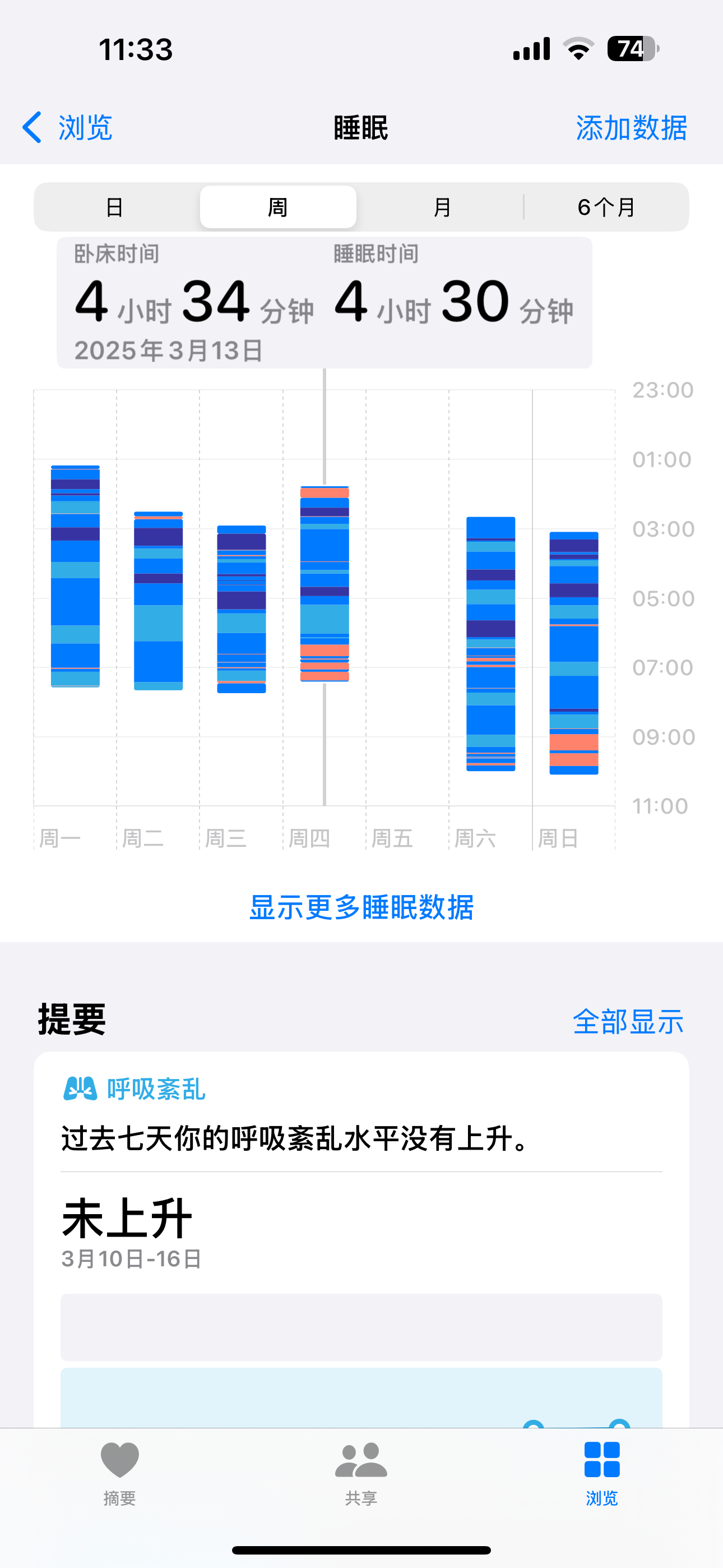Screen dimensions: 723x1568
Task: Switch to the 月 view
Action: pyautogui.click(x=442, y=207)
